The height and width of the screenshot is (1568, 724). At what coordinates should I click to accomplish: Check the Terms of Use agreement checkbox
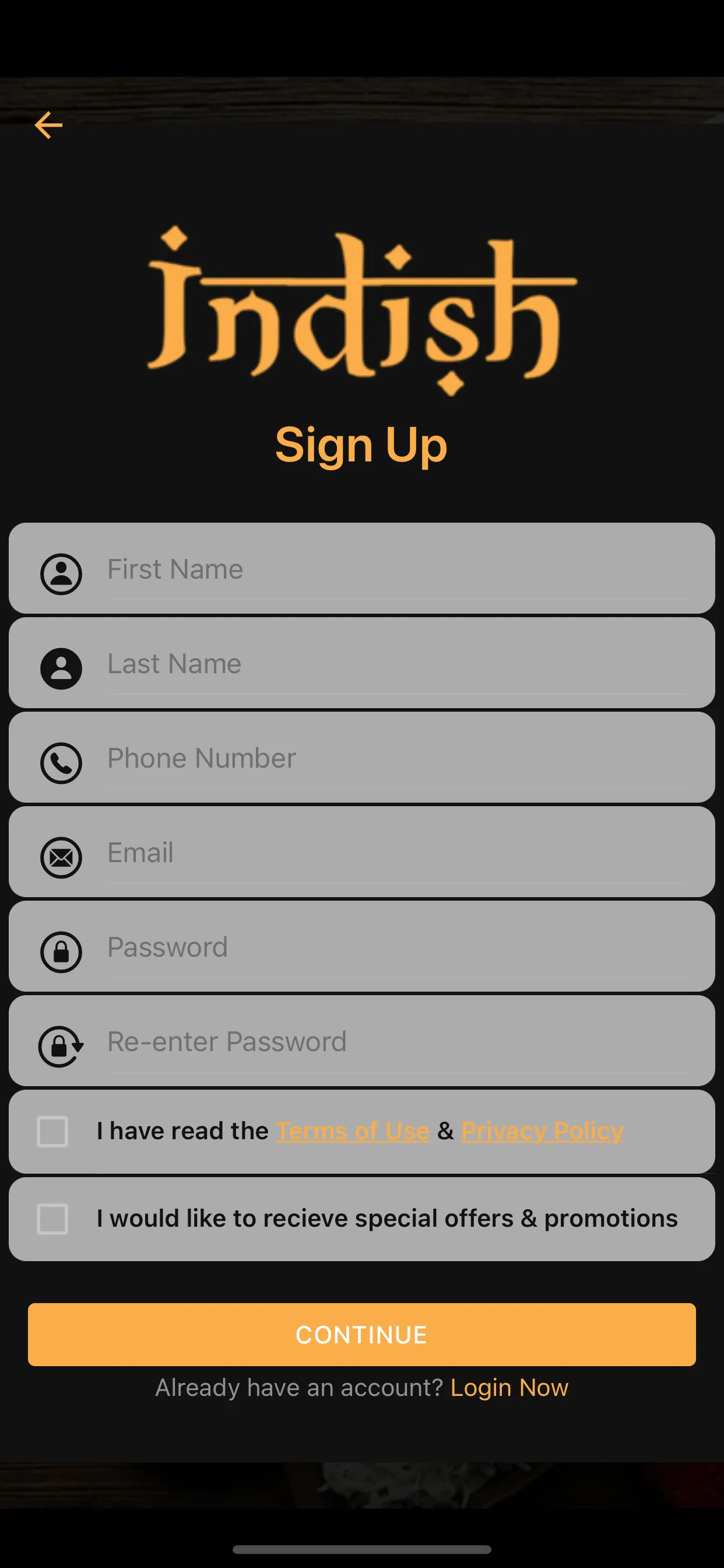(52, 1131)
